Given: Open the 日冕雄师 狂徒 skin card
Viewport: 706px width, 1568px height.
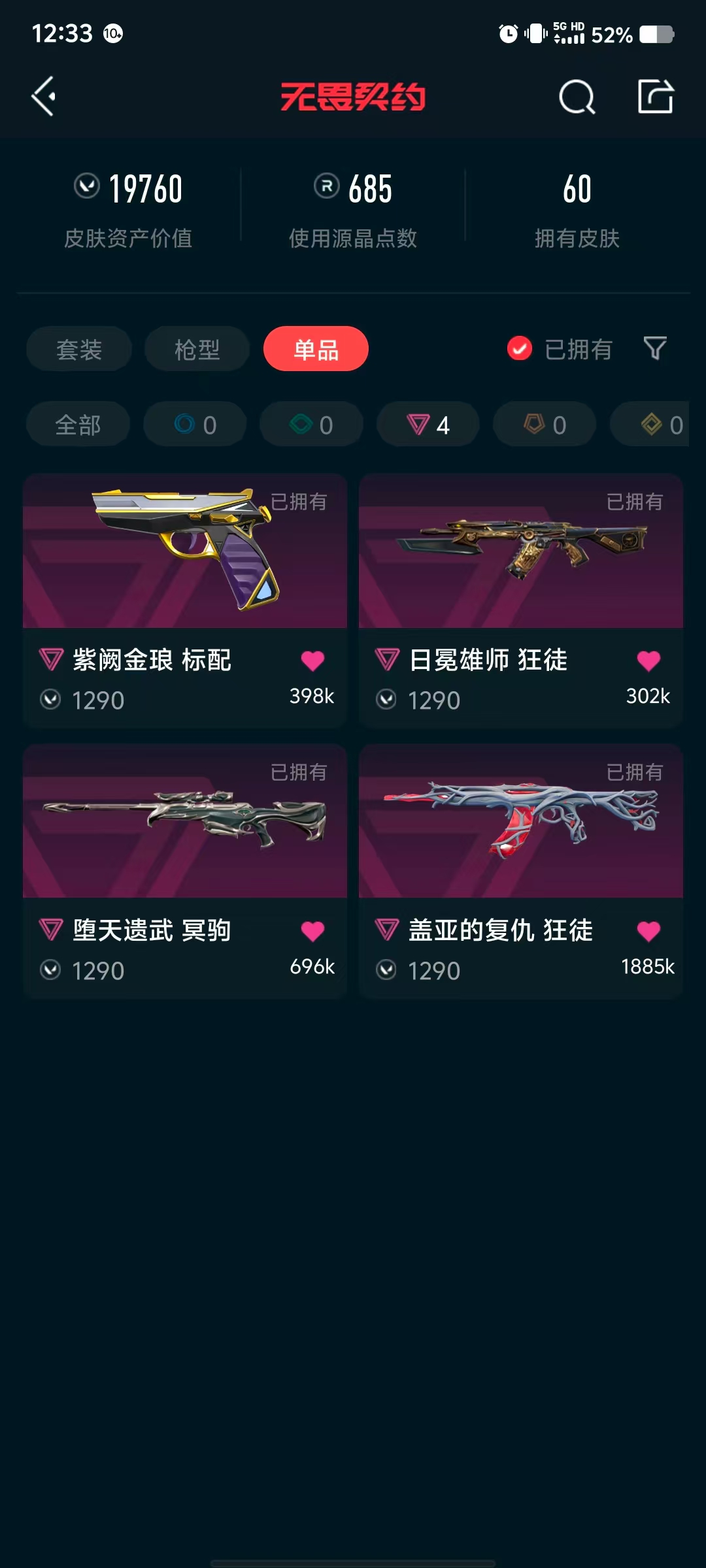Looking at the screenshot, I should (x=521, y=600).
